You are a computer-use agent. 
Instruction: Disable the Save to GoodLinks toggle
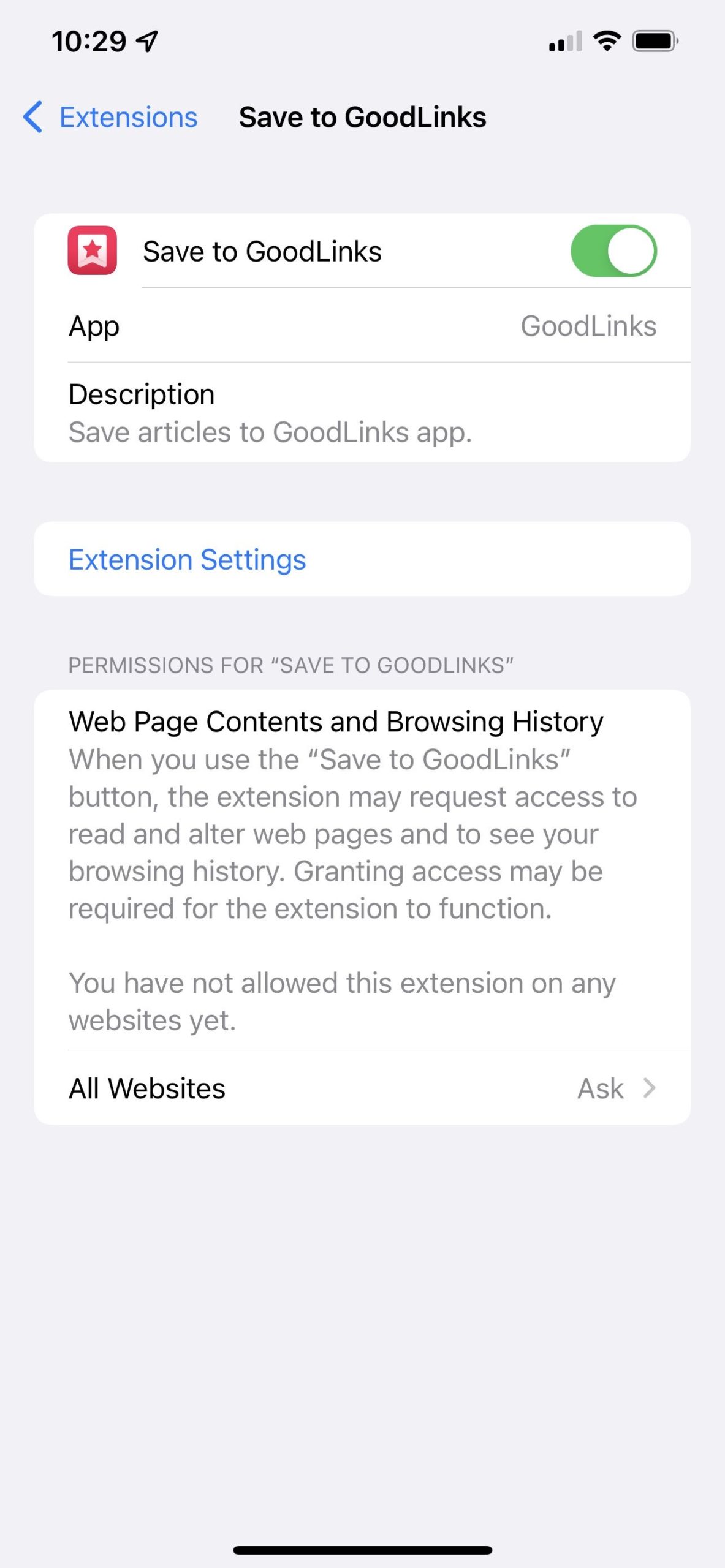(x=613, y=251)
